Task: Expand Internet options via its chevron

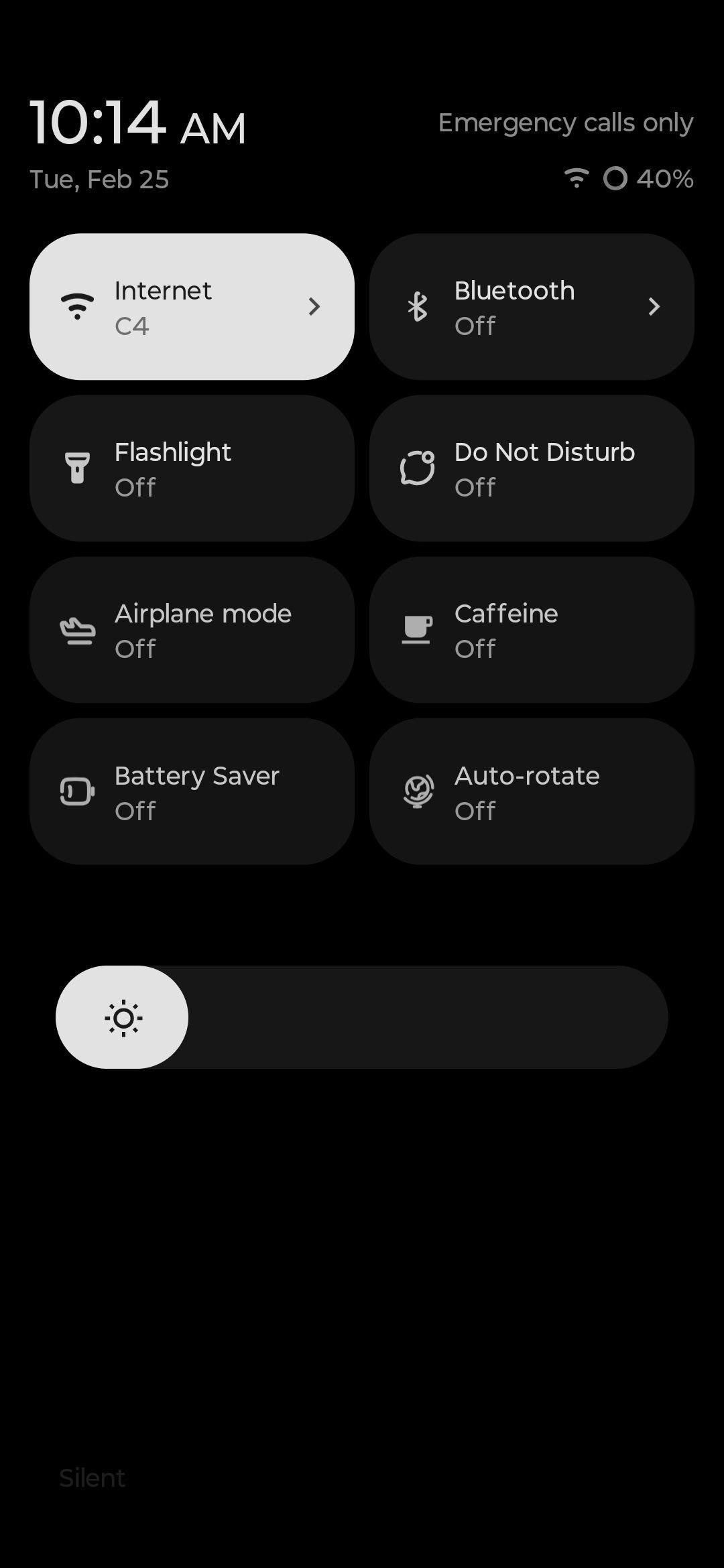Action: (x=314, y=307)
